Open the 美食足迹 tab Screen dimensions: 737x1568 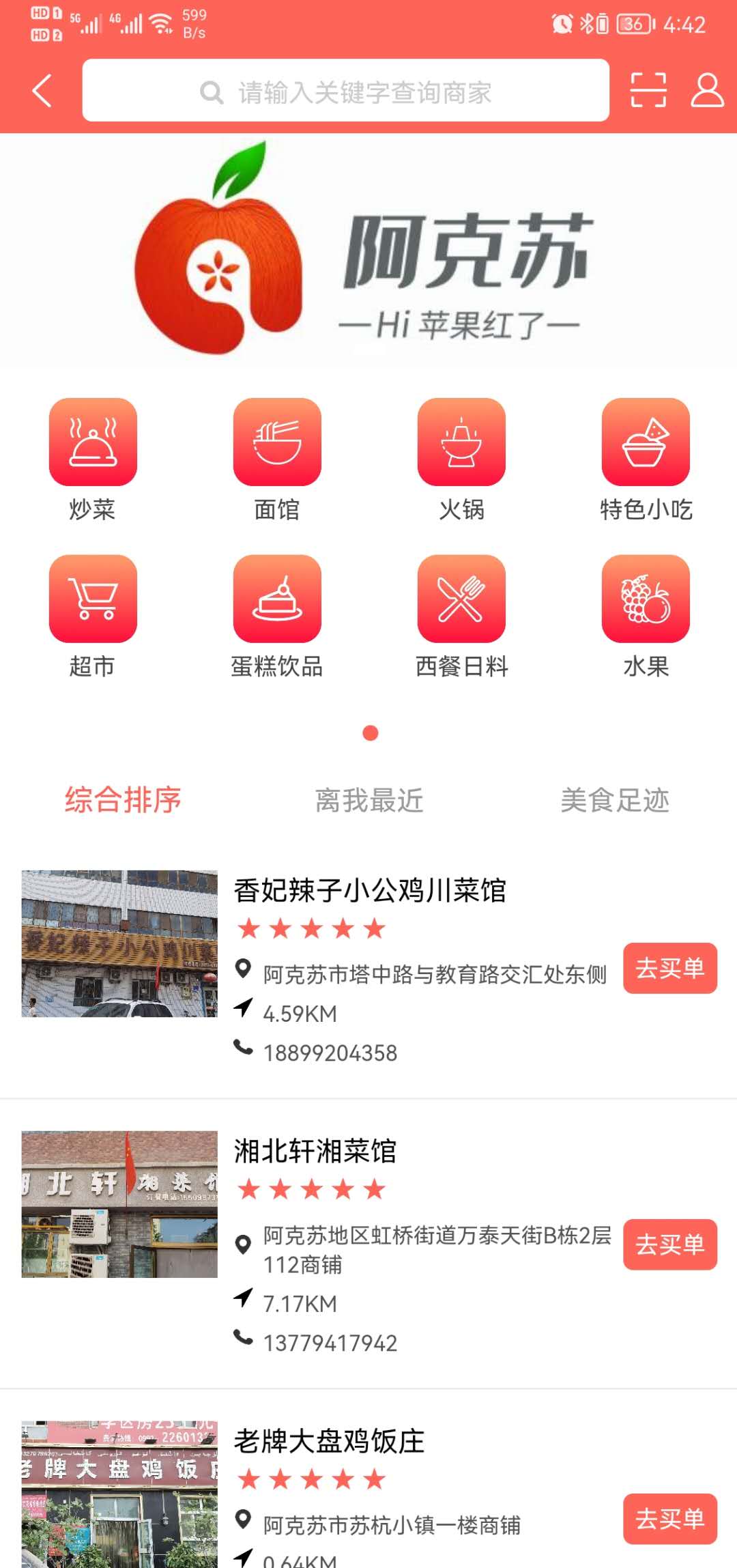[x=615, y=800]
